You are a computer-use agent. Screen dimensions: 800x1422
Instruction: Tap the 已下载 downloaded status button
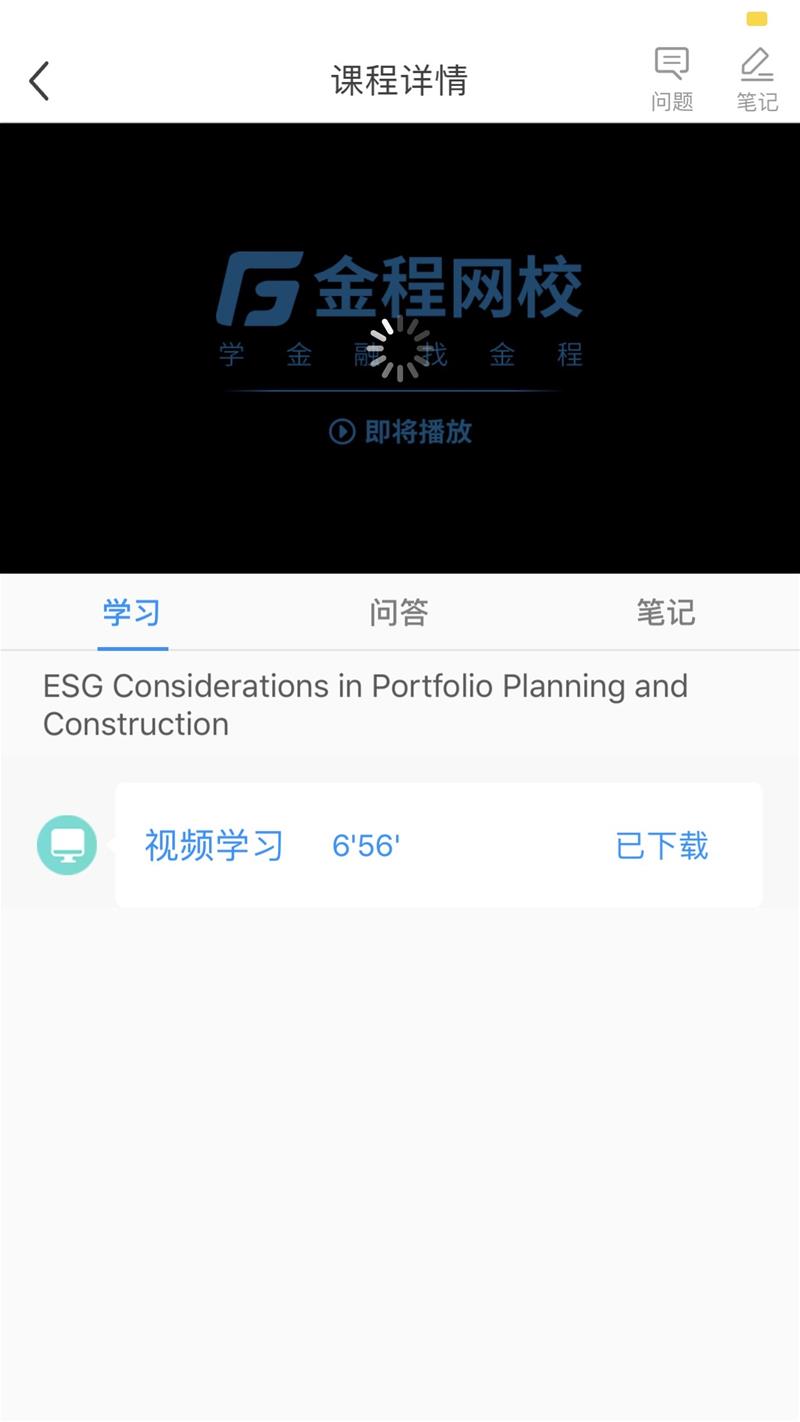pyautogui.click(x=662, y=846)
